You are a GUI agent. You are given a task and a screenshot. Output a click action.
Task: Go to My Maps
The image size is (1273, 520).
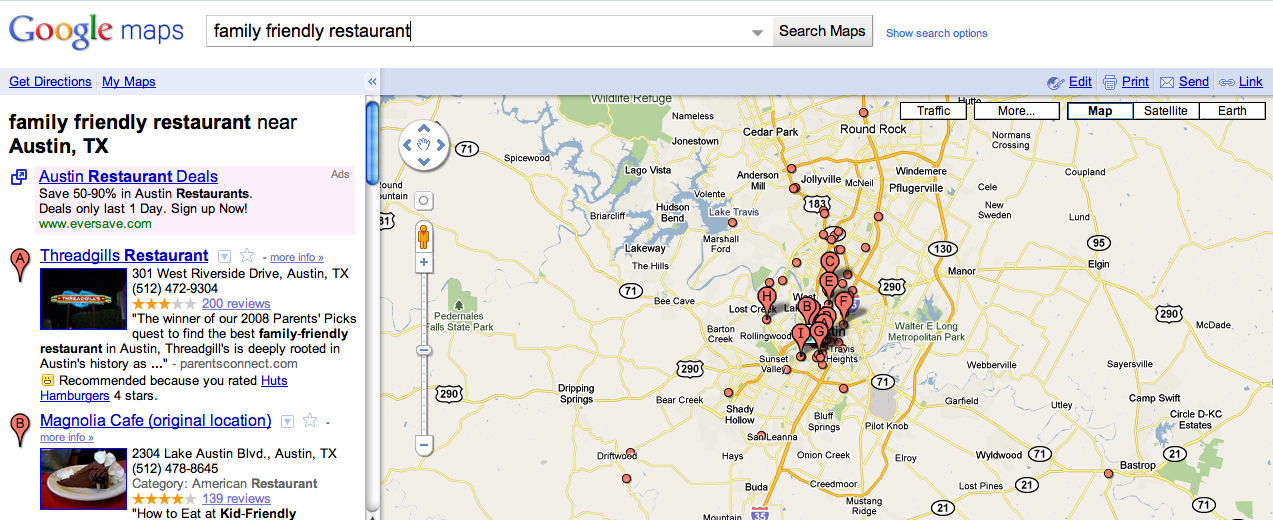[128, 82]
